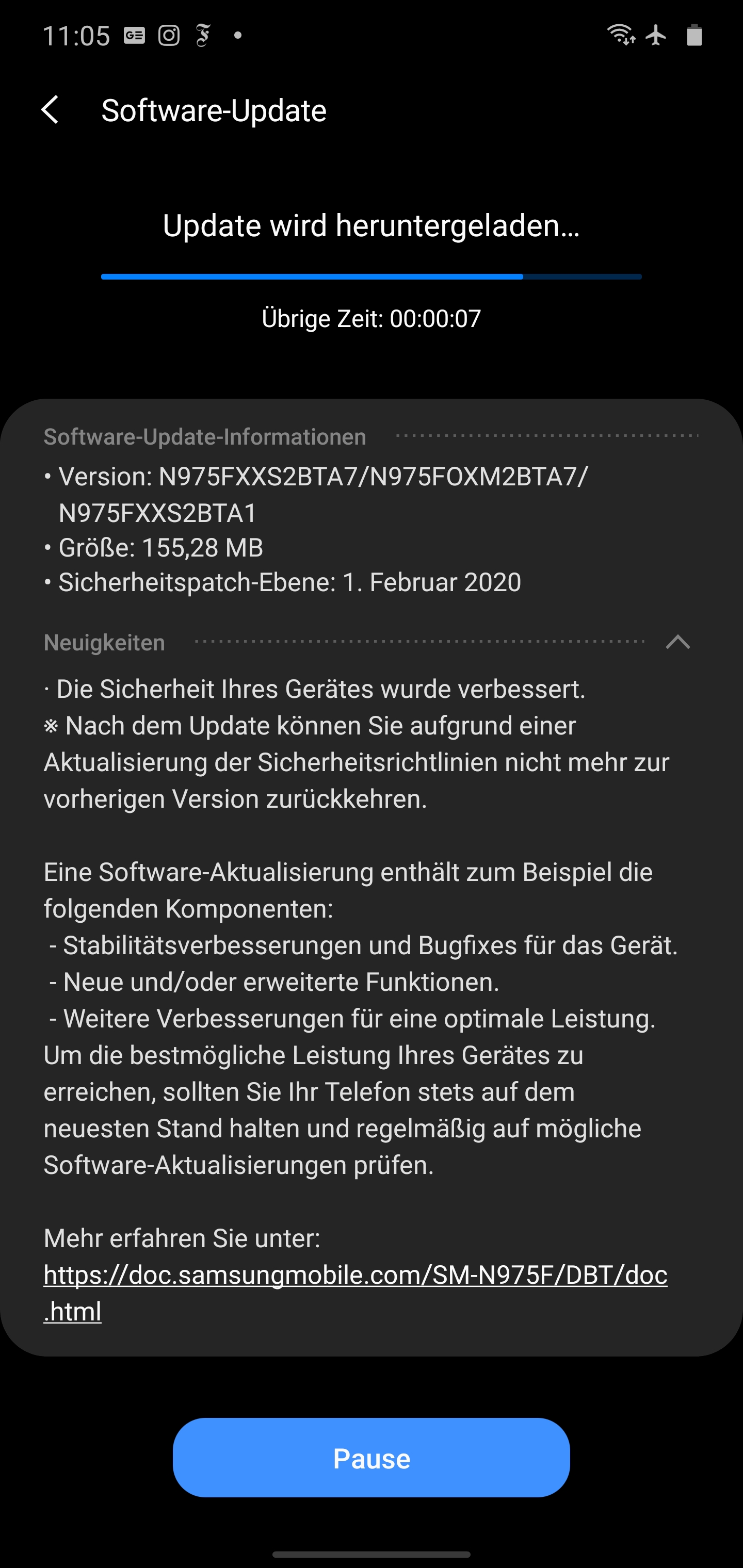Go back from Software-Update screen
Image resolution: width=743 pixels, height=1568 pixels.
(50, 110)
